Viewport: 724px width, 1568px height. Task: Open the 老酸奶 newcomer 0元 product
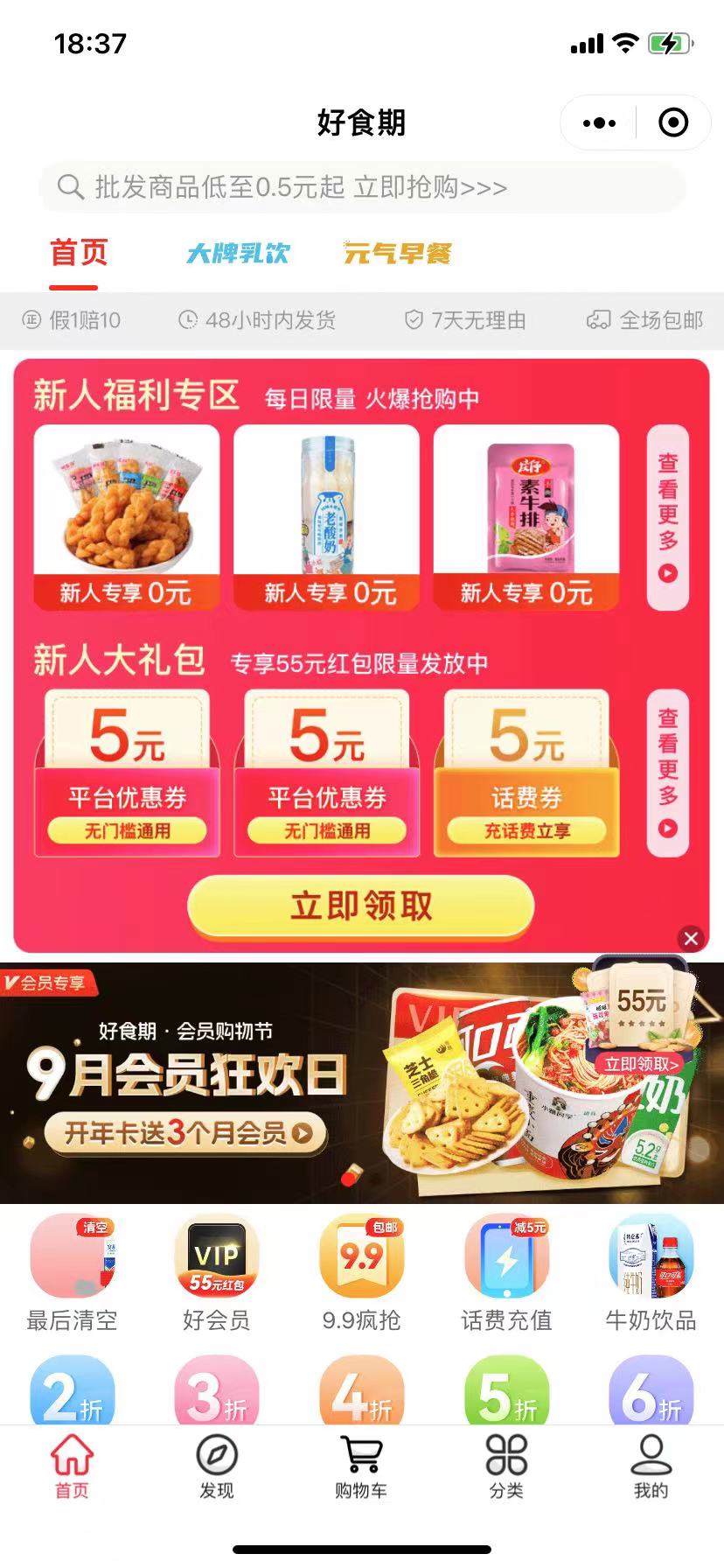coord(326,516)
